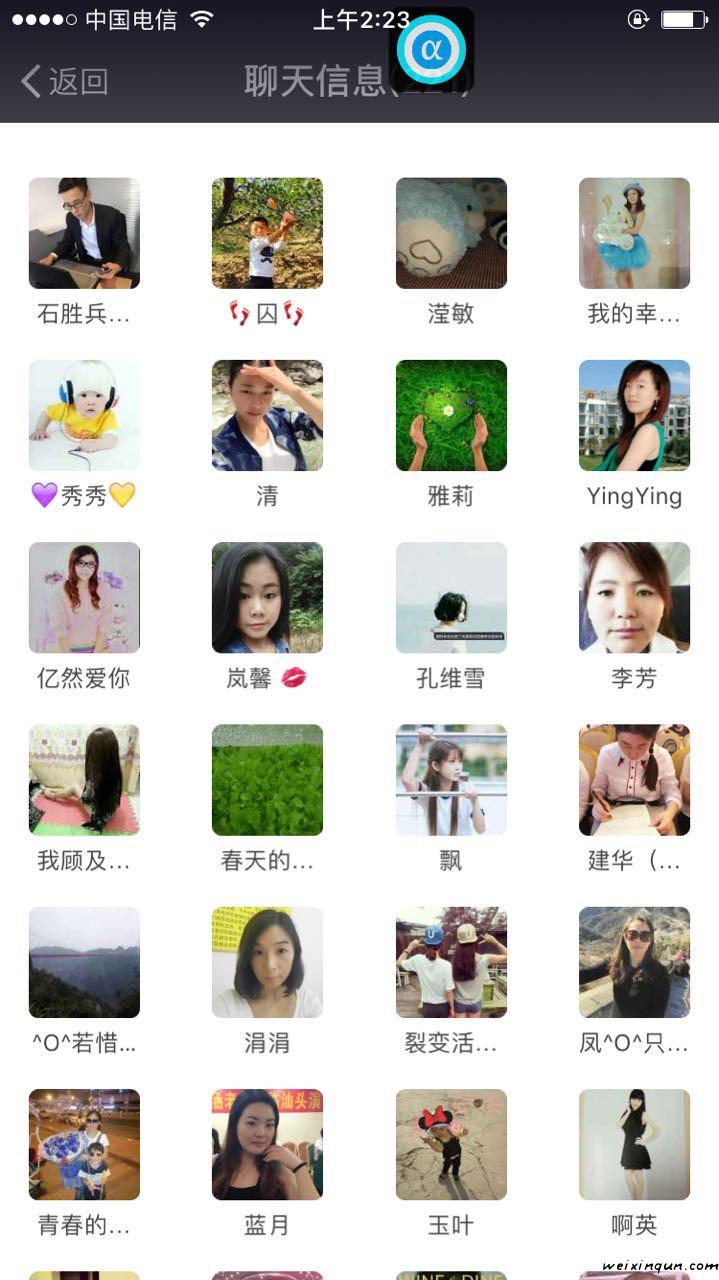Open the member starting with 裂变活
719x1280 pixels.
(x=451, y=962)
